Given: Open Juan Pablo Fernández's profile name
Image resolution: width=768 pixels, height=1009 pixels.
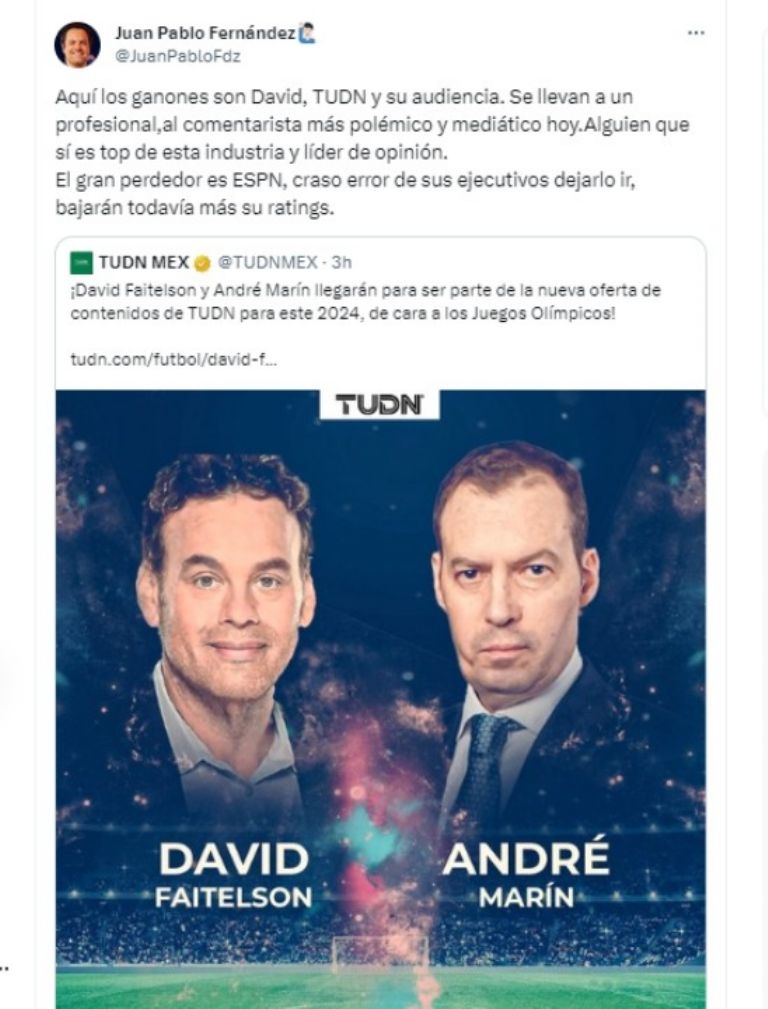Looking at the screenshot, I should coord(205,33).
